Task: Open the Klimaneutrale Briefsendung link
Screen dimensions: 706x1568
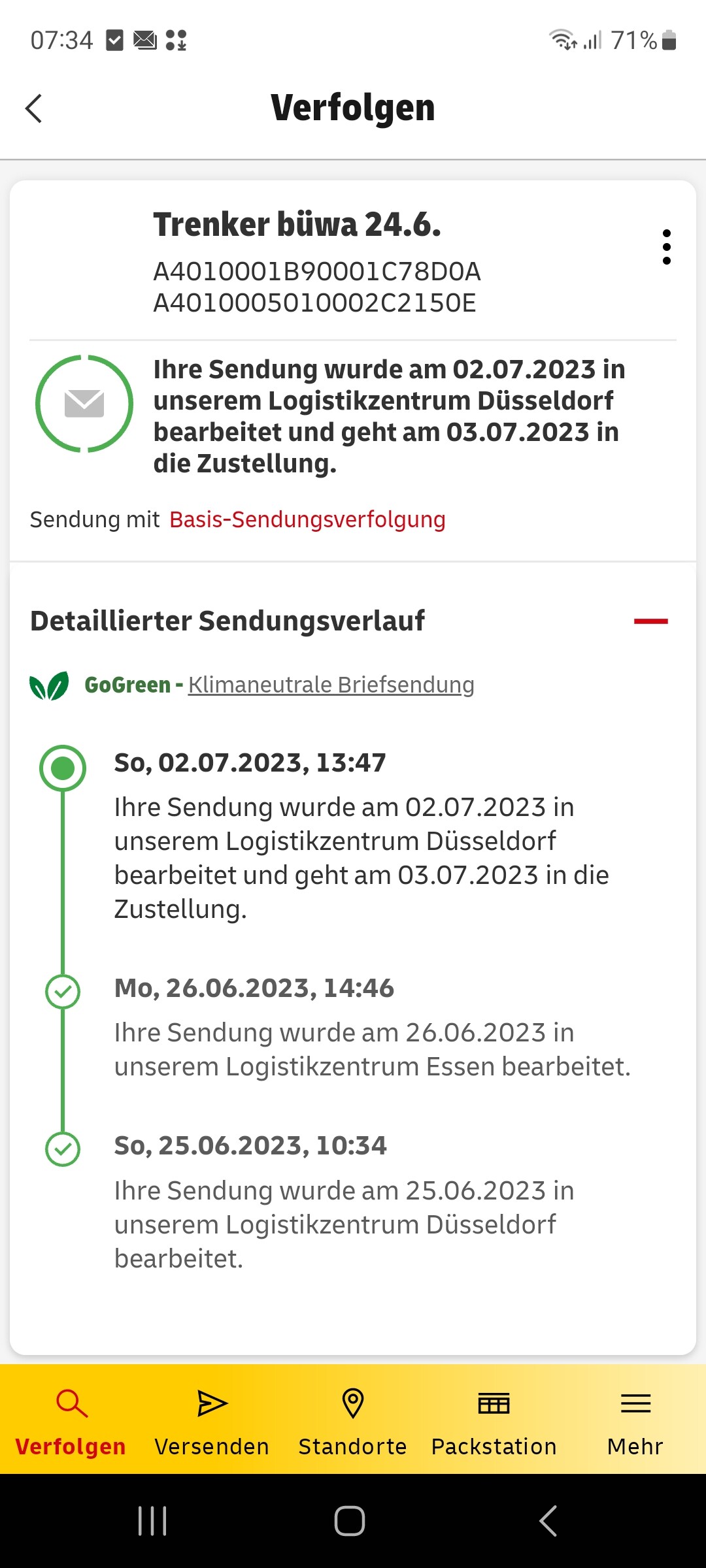Action: 331,685
